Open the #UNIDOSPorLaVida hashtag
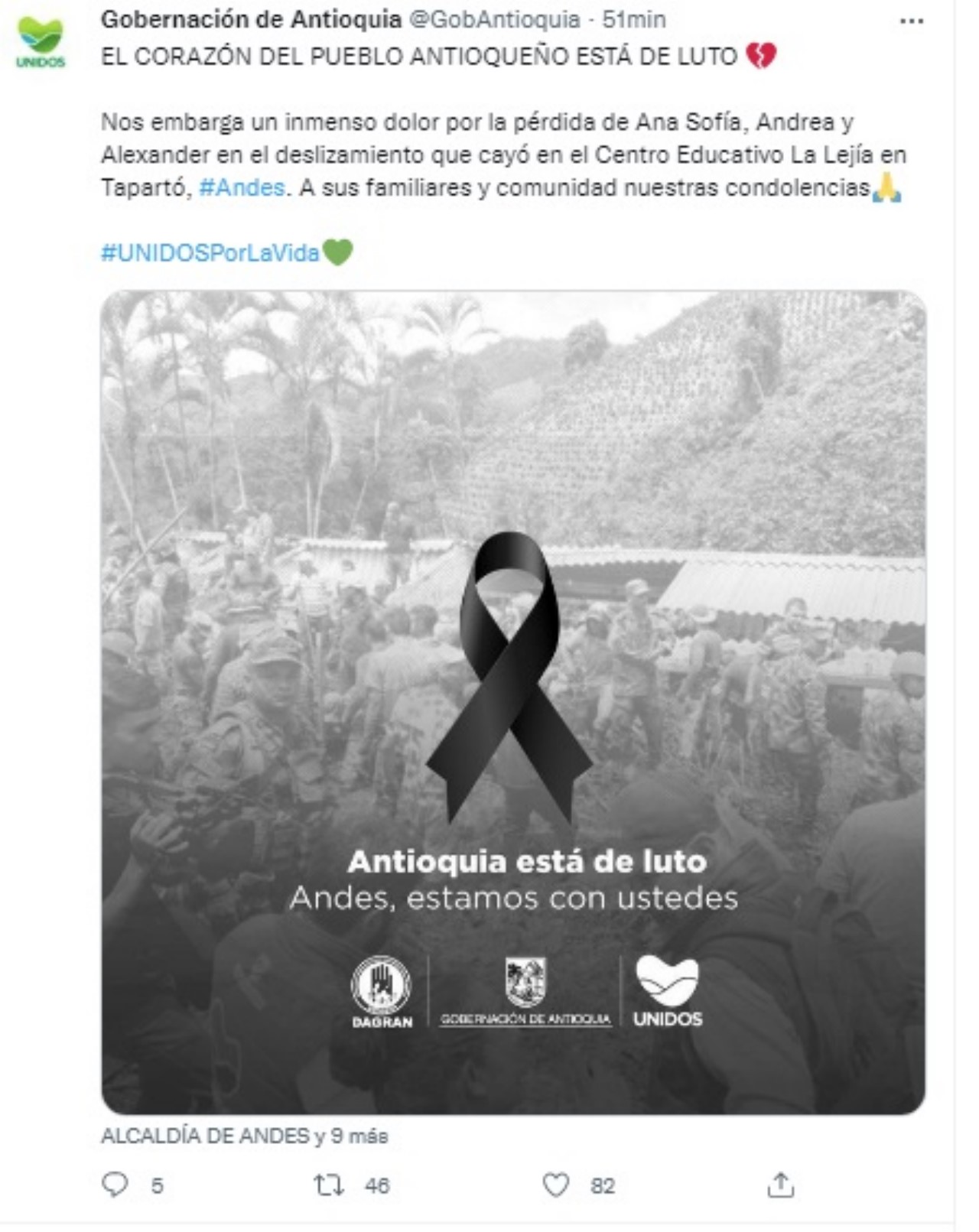 (x=210, y=253)
